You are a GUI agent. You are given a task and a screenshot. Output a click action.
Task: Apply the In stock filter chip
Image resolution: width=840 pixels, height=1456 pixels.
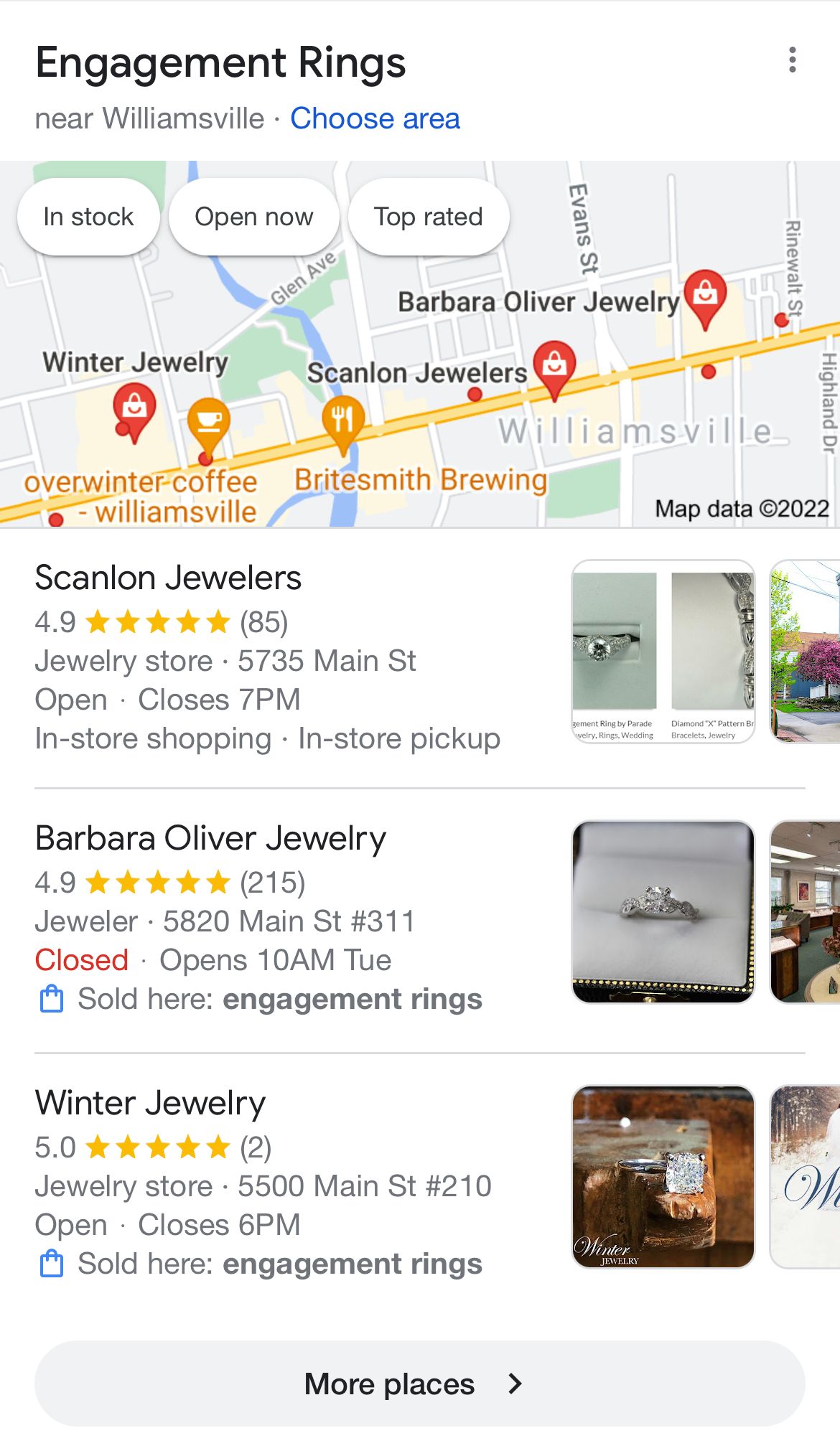coord(88,217)
